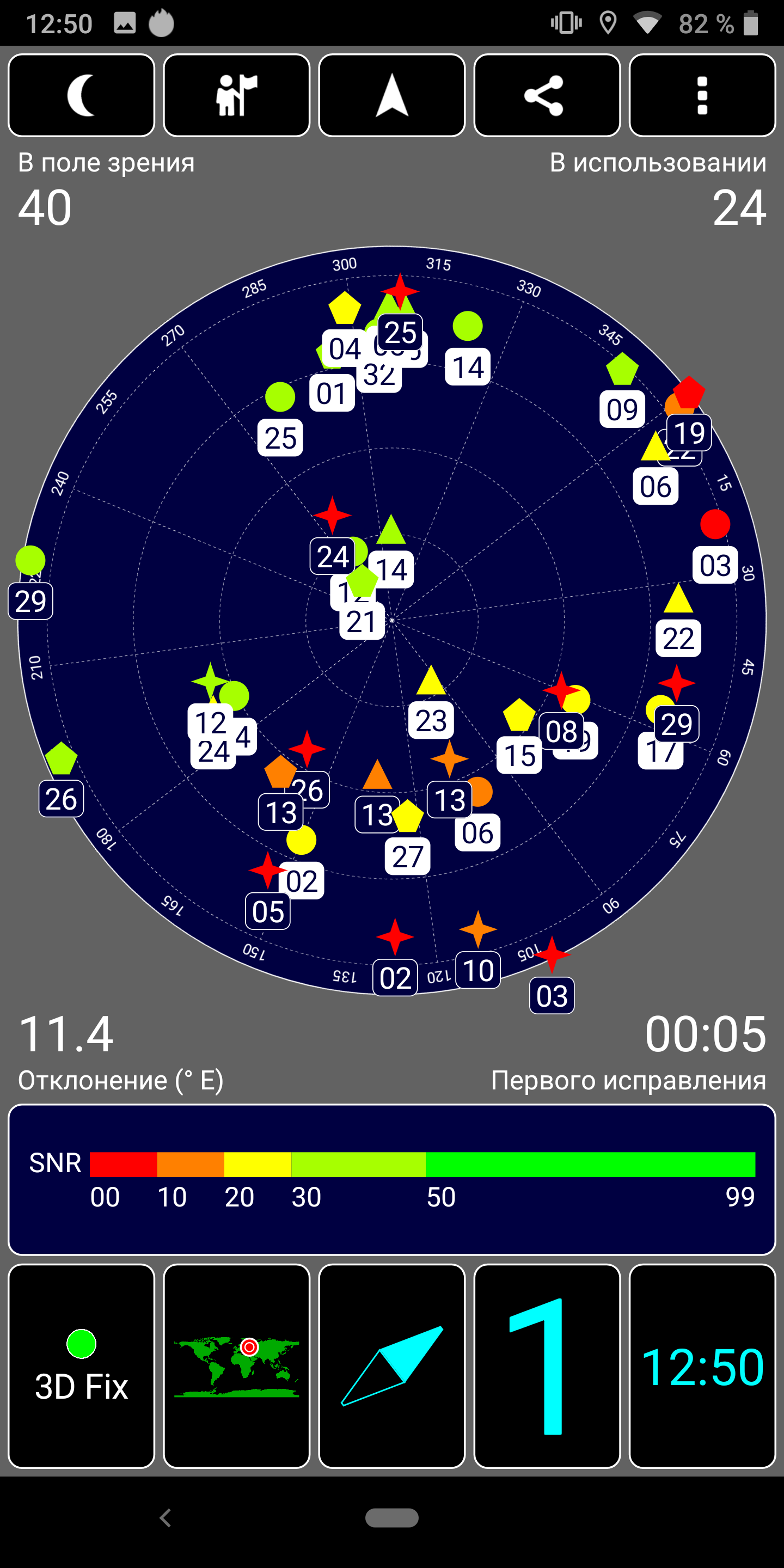Open the waypoint person-with-flag button
Image resolution: width=784 pixels, height=1568 pixels.
(x=236, y=96)
